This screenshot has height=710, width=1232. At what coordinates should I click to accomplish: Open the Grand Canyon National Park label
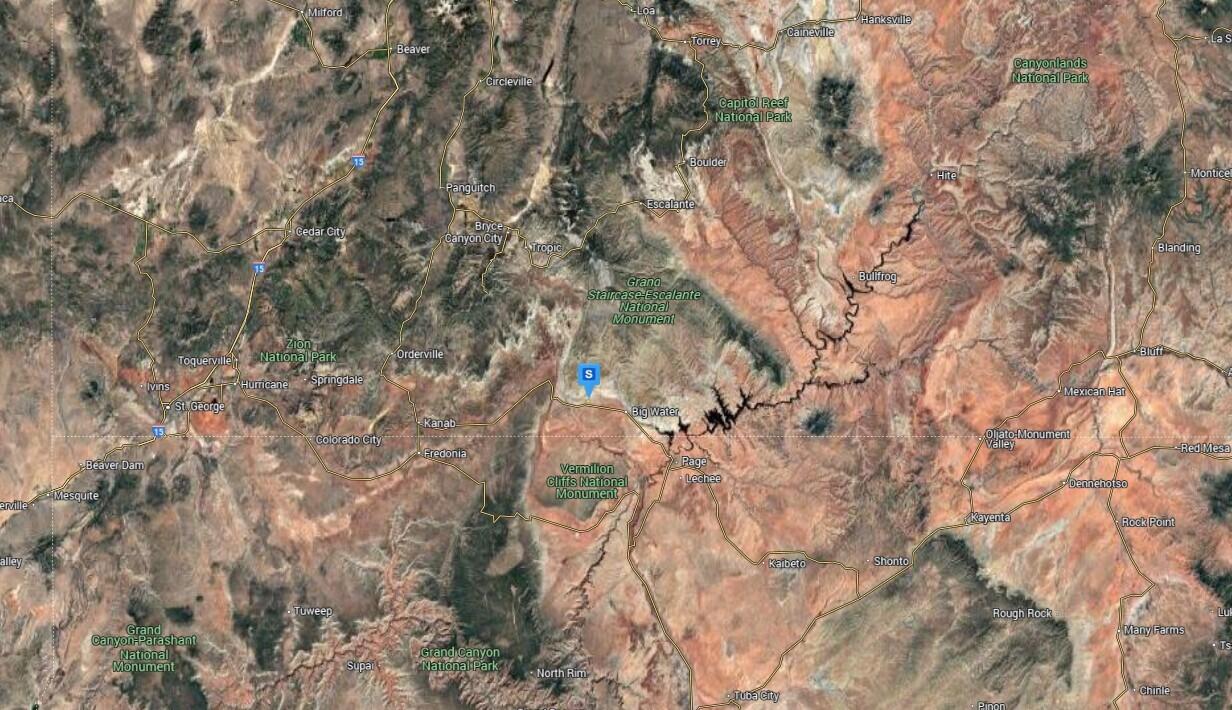click(x=460, y=659)
